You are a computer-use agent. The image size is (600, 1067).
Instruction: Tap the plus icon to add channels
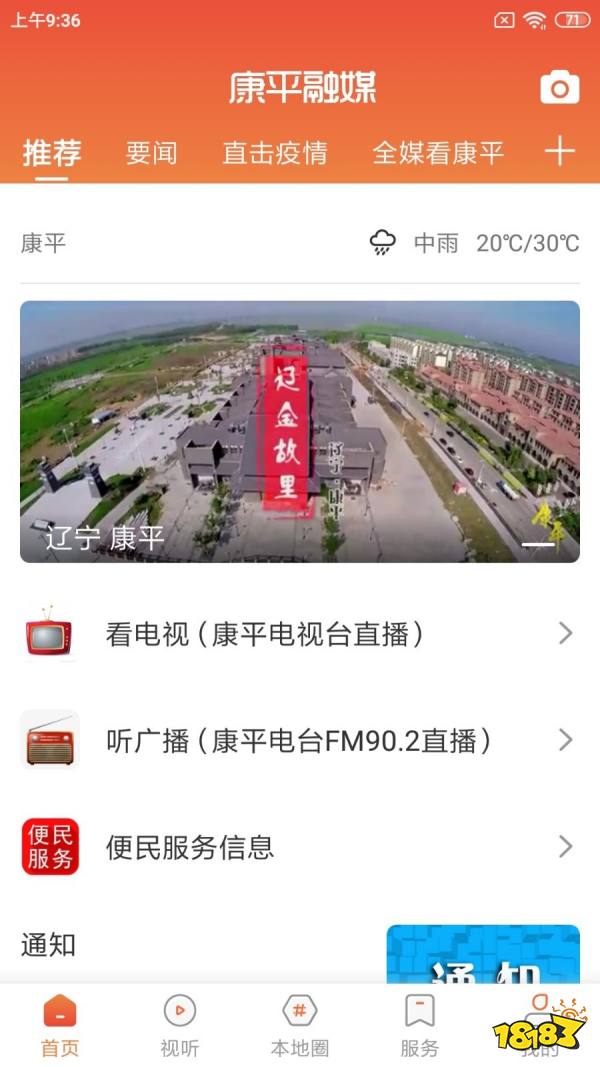(x=559, y=152)
